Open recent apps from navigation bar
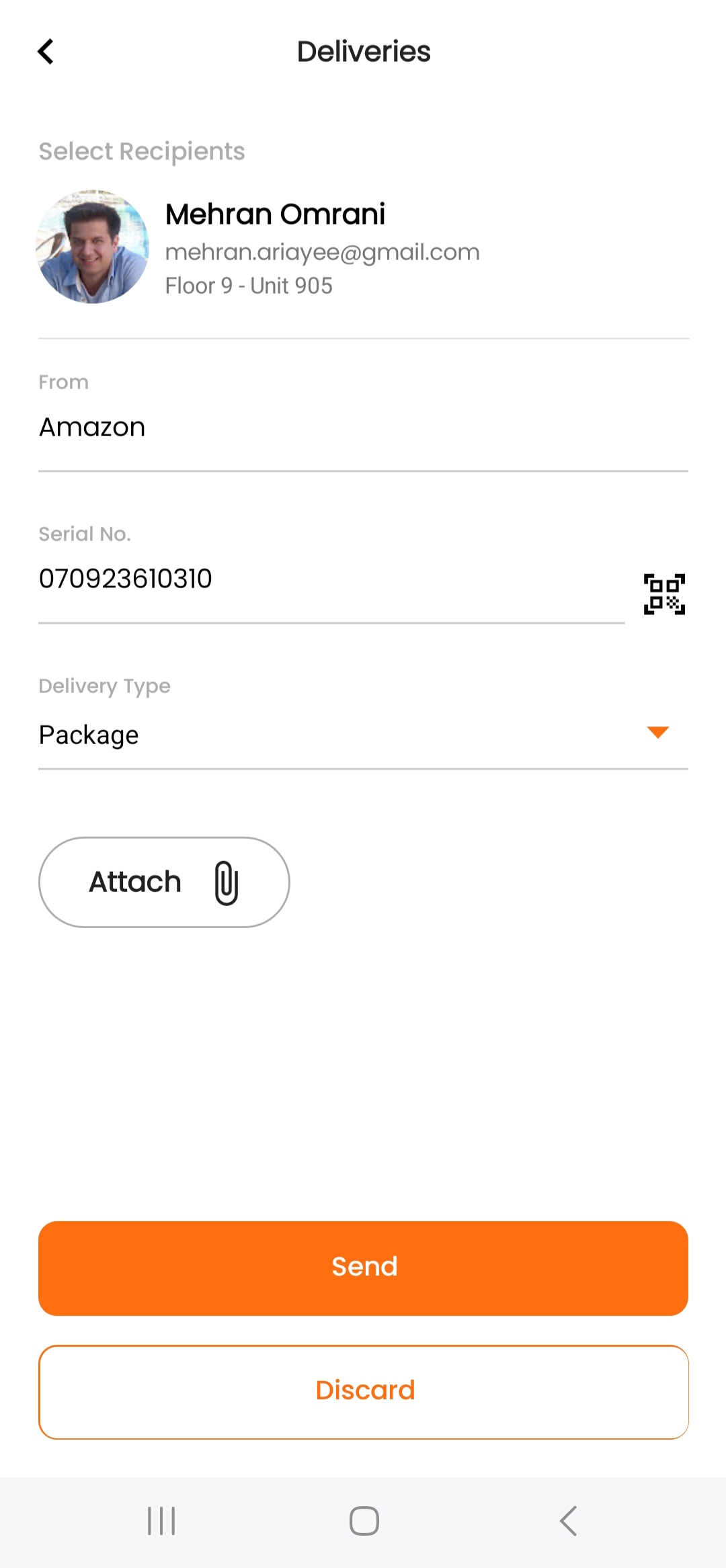 pyautogui.click(x=161, y=1521)
